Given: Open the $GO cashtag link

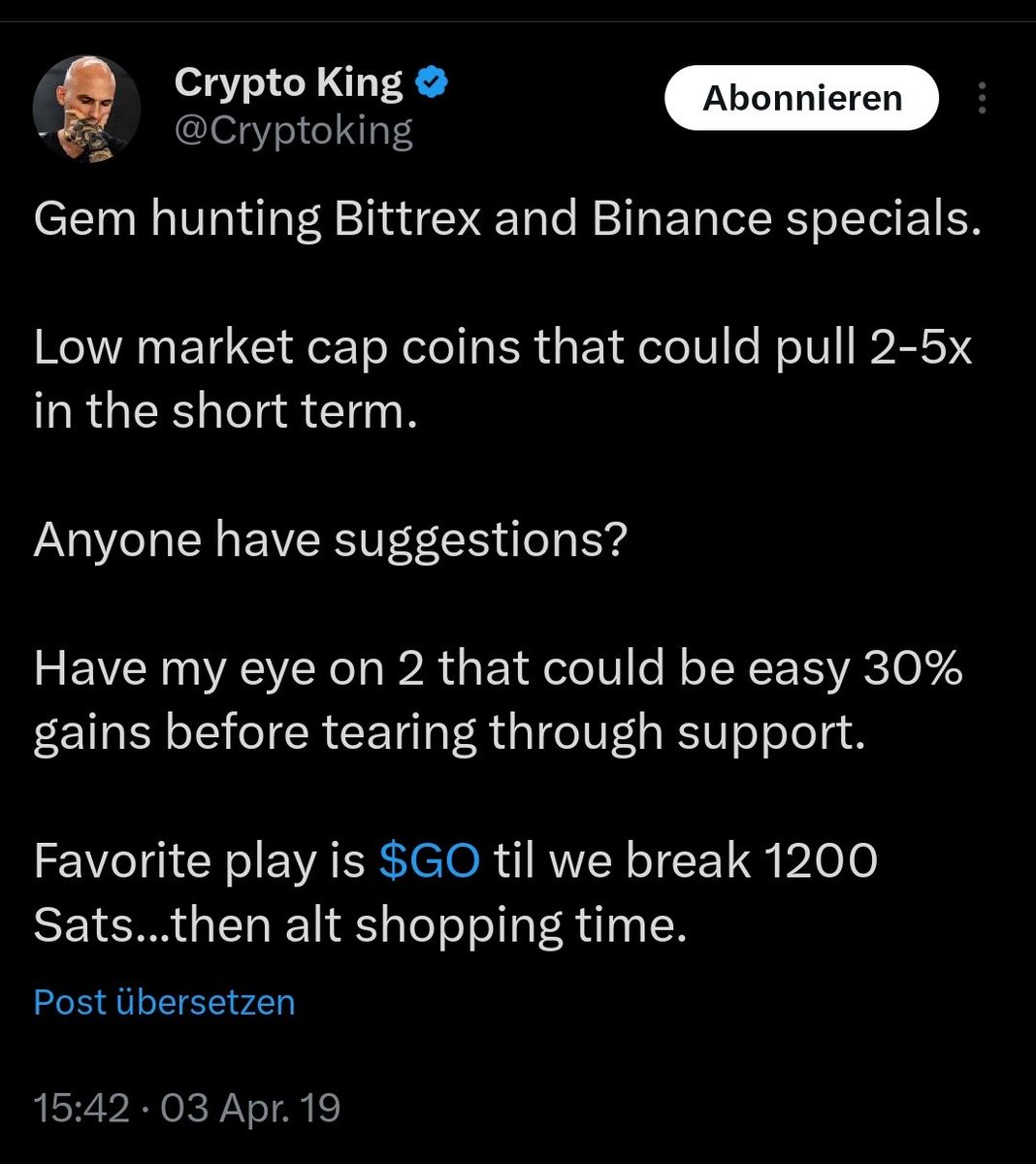Looking at the screenshot, I should coord(429,860).
